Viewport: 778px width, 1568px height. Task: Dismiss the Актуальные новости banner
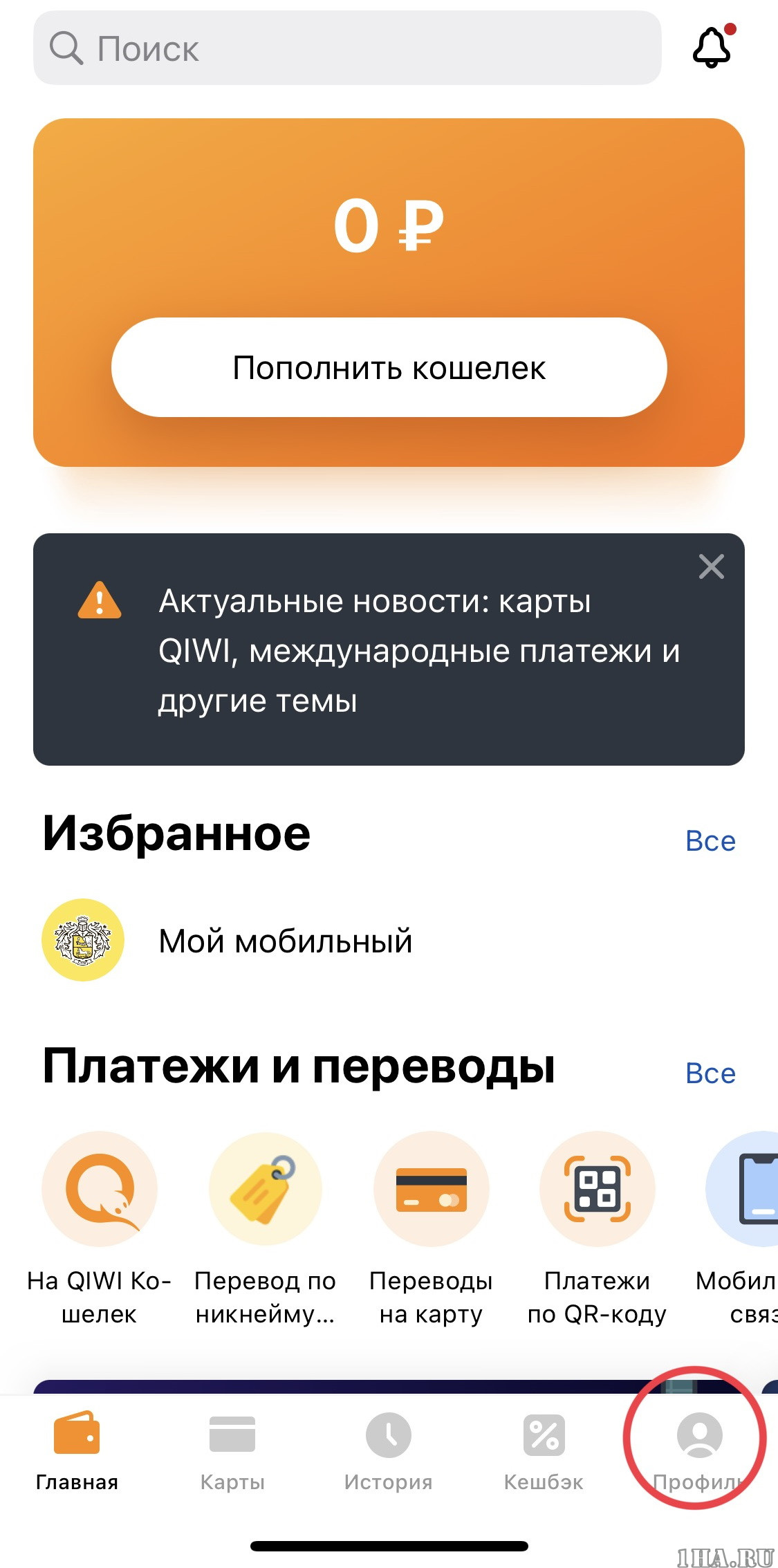click(x=711, y=566)
